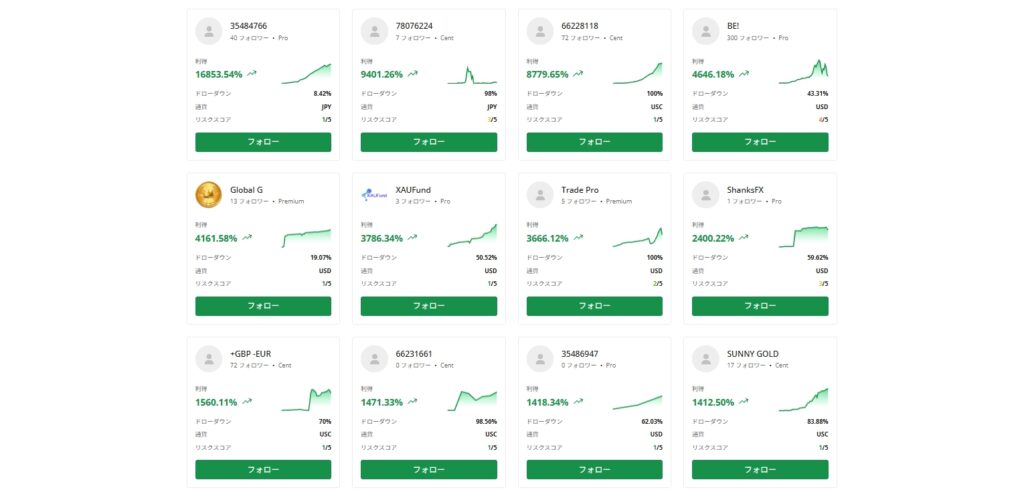1024x492 pixels.
Task: Follow trader 66228118
Action: point(594,142)
